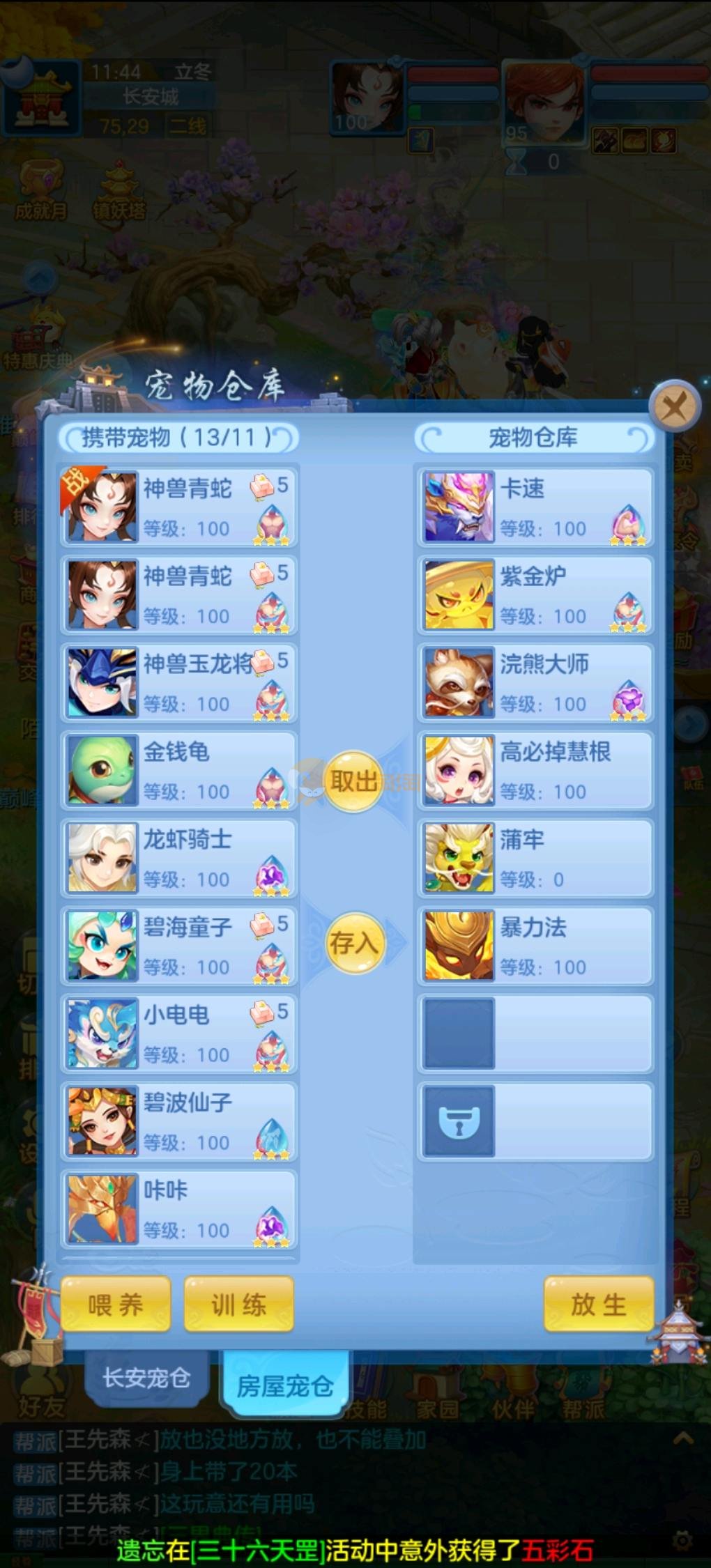The width and height of the screenshot is (711, 1568).
Task: Select warehouse pet 高必掉慧根
Action: (535, 770)
